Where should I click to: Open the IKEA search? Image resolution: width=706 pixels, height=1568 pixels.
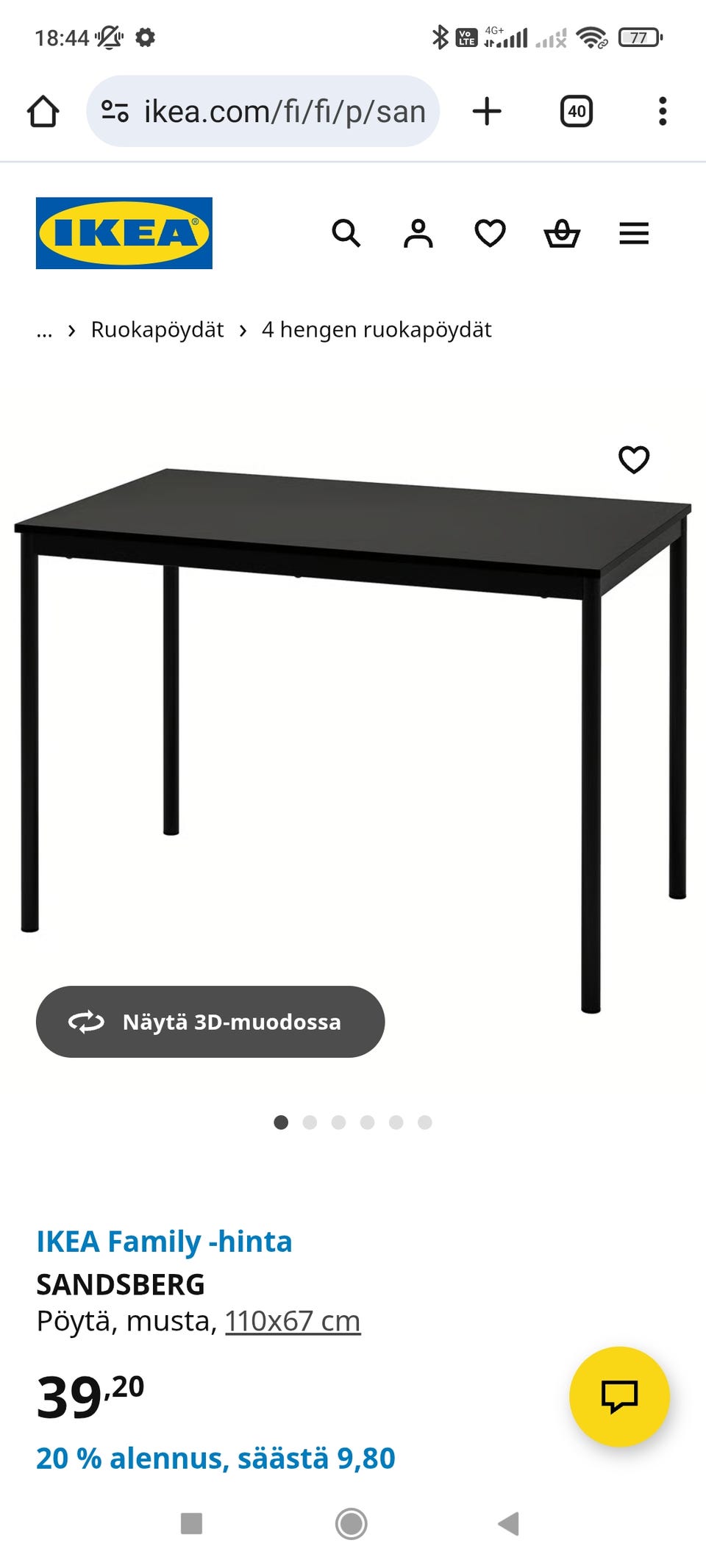[346, 234]
